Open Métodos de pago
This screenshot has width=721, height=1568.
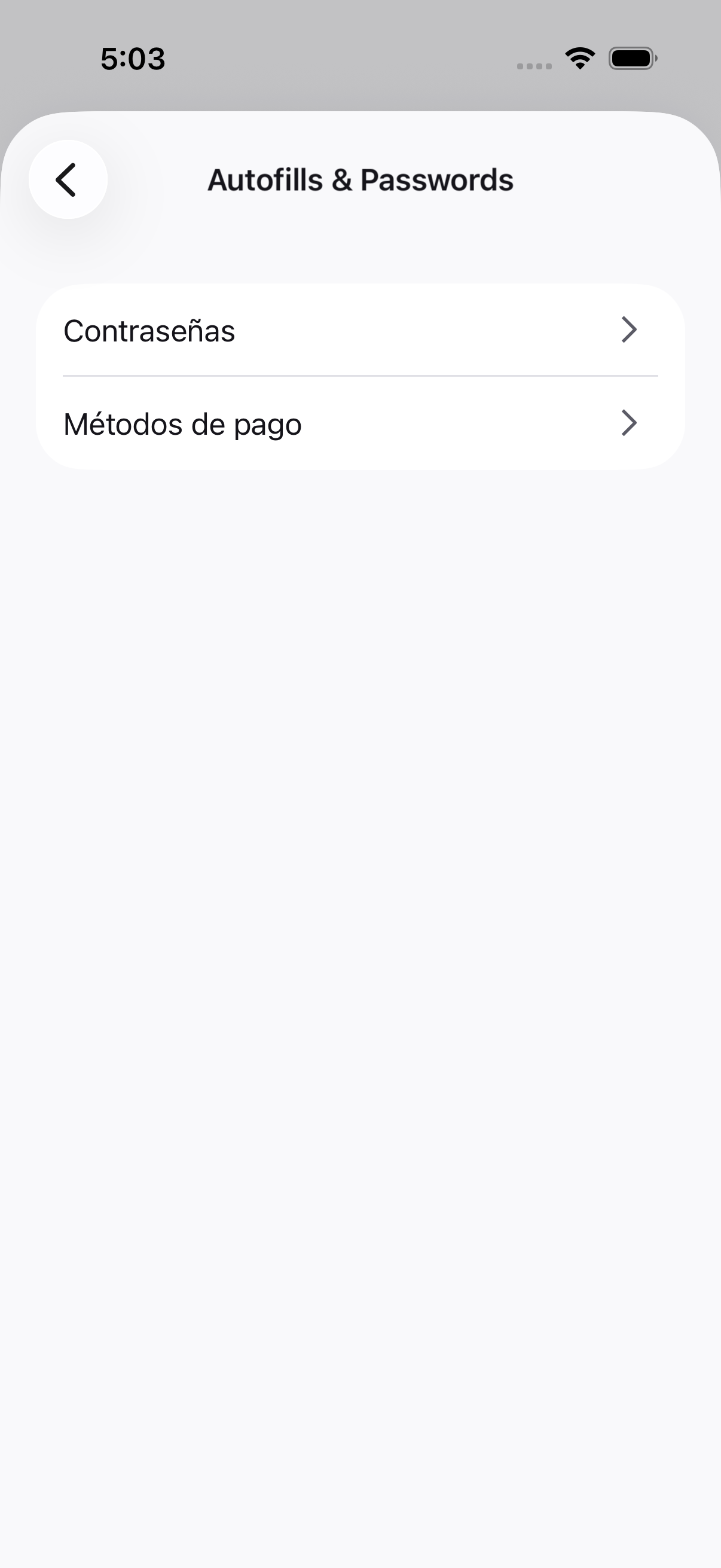(x=359, y=423)
